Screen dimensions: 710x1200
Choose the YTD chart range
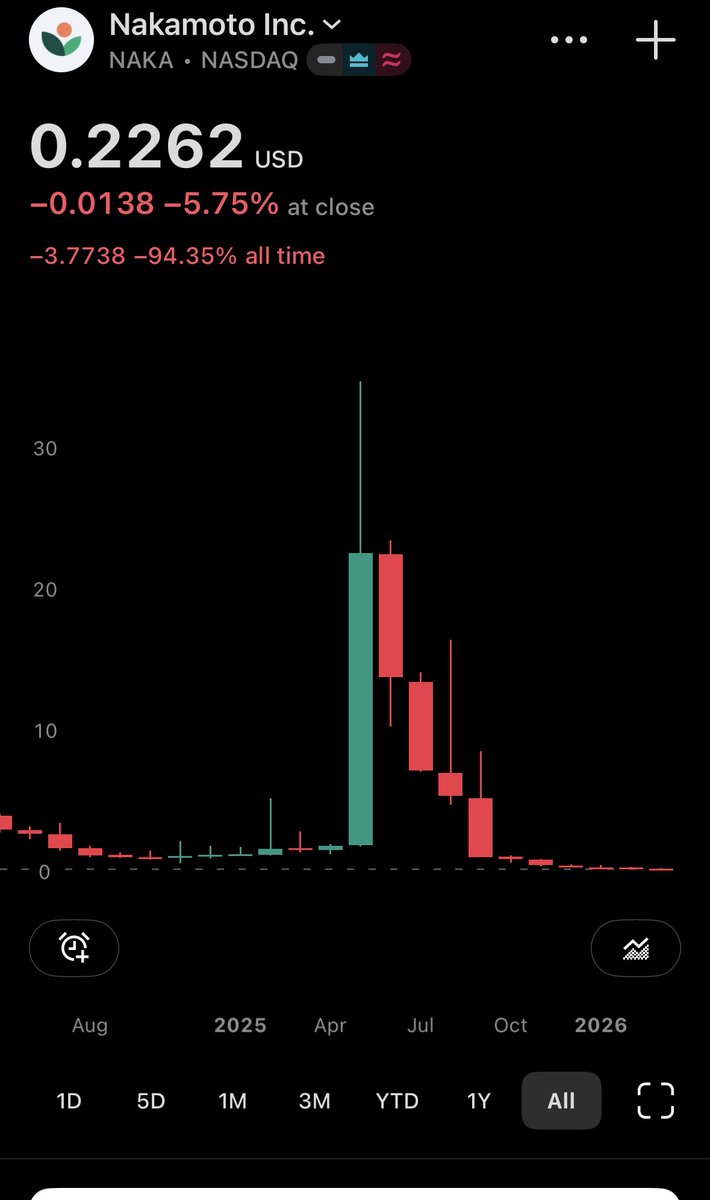[x=397, y=1101]
